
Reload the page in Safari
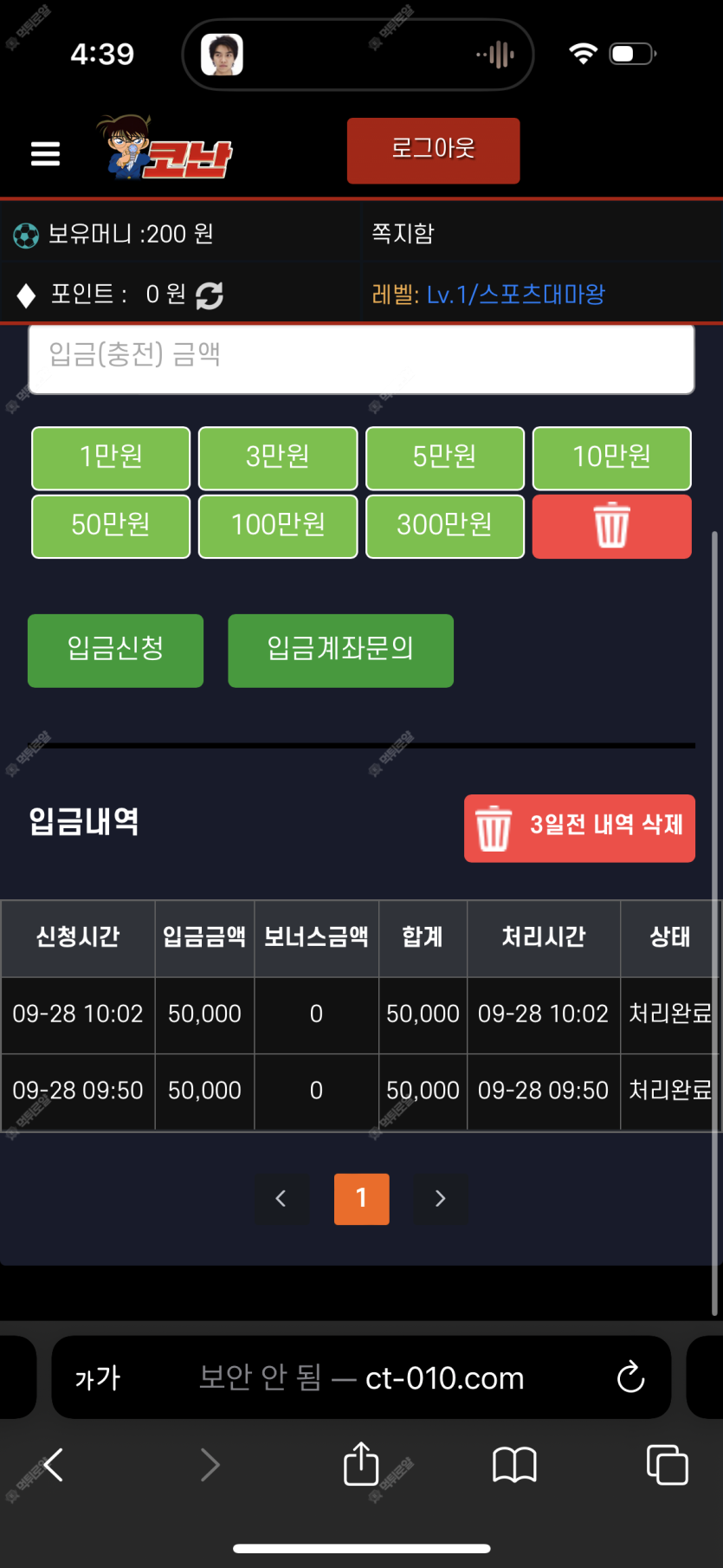[630, 1377]
